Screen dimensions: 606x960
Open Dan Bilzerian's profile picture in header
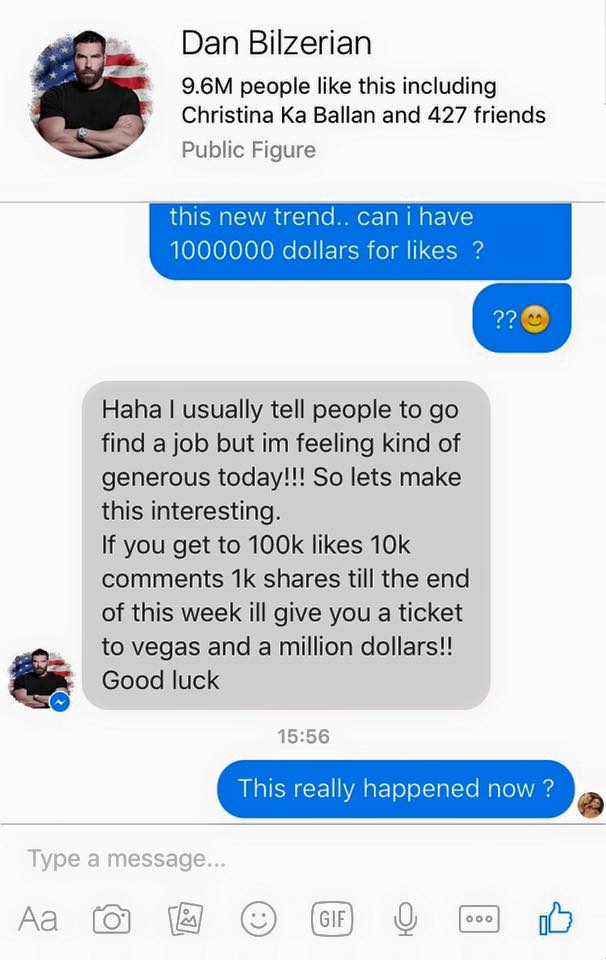click(x=91, y=93)
